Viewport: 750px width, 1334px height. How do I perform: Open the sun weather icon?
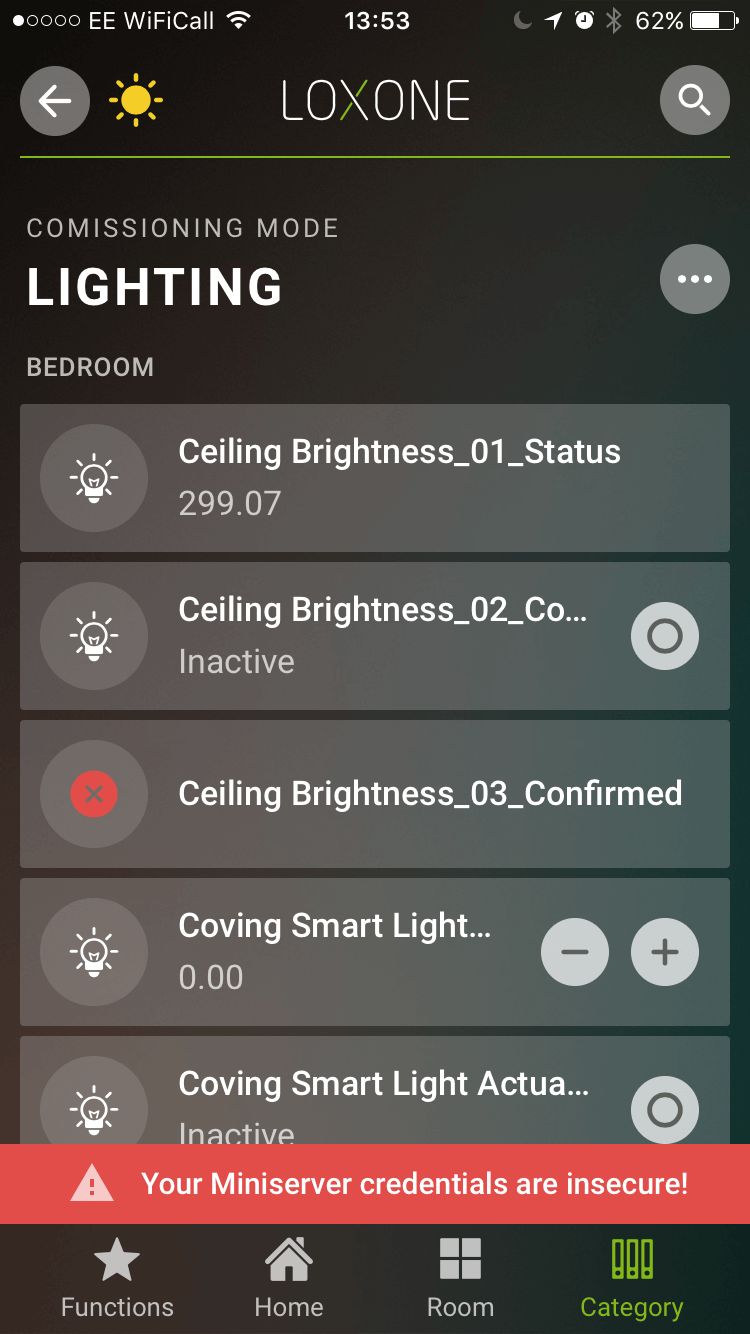coord(136,100)
